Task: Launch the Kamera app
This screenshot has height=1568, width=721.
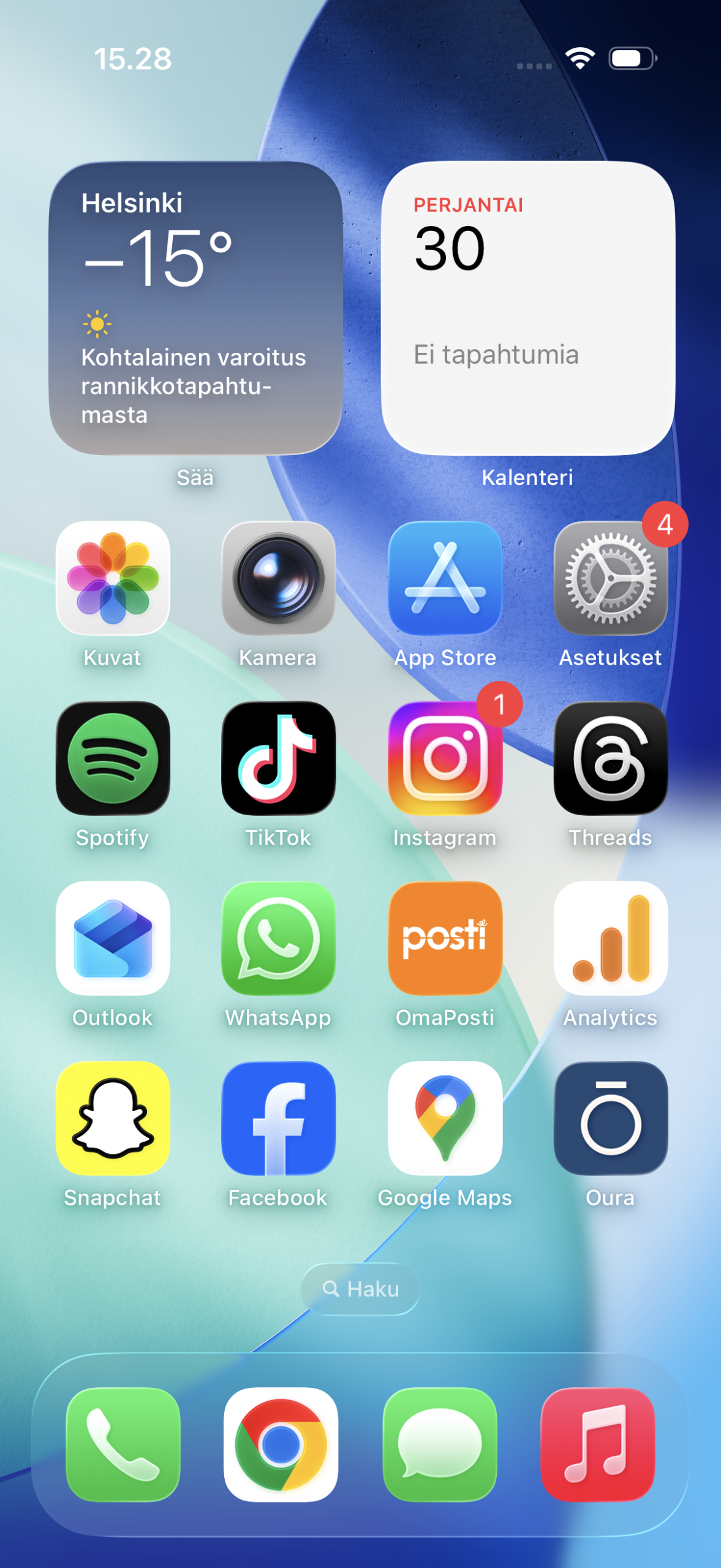Action: click(x=279, y=578)
